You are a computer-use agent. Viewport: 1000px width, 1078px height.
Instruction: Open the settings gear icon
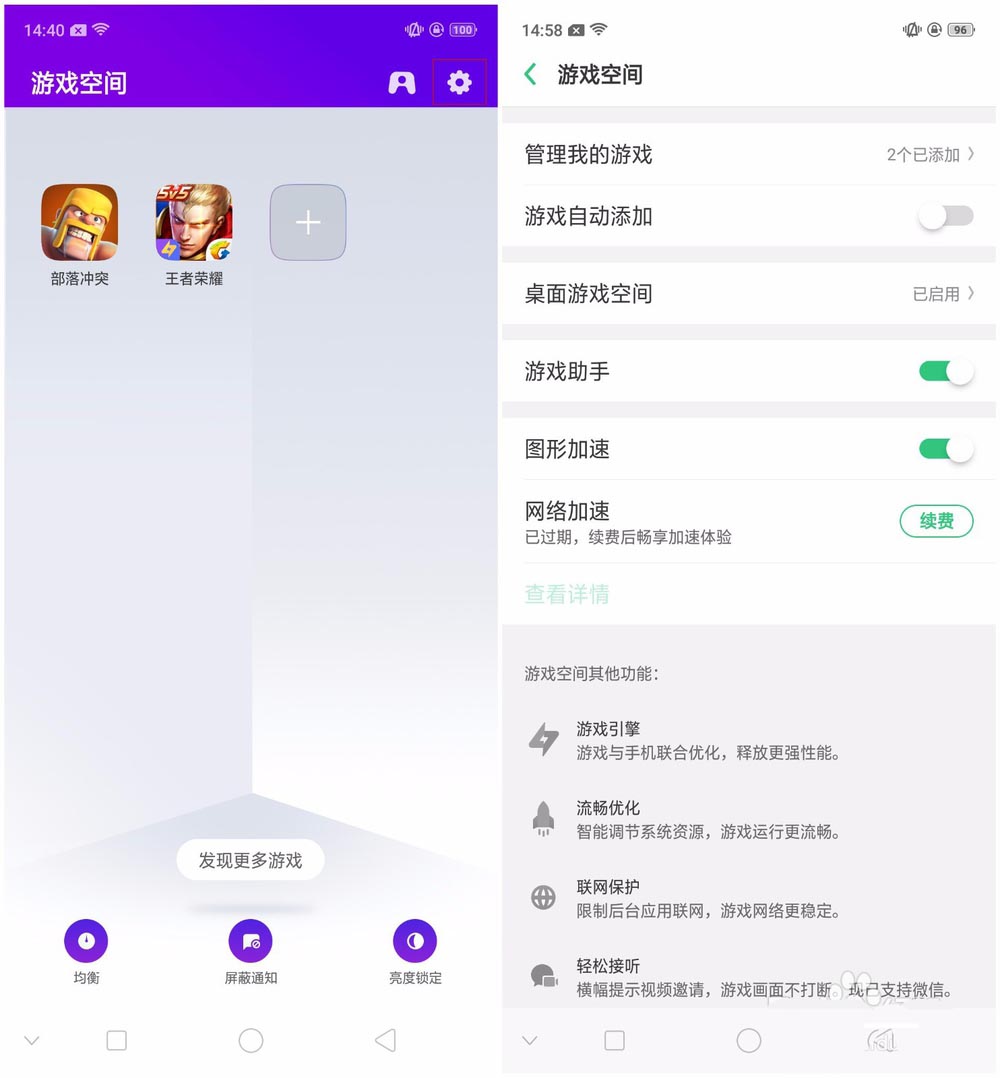coord(459,83)
